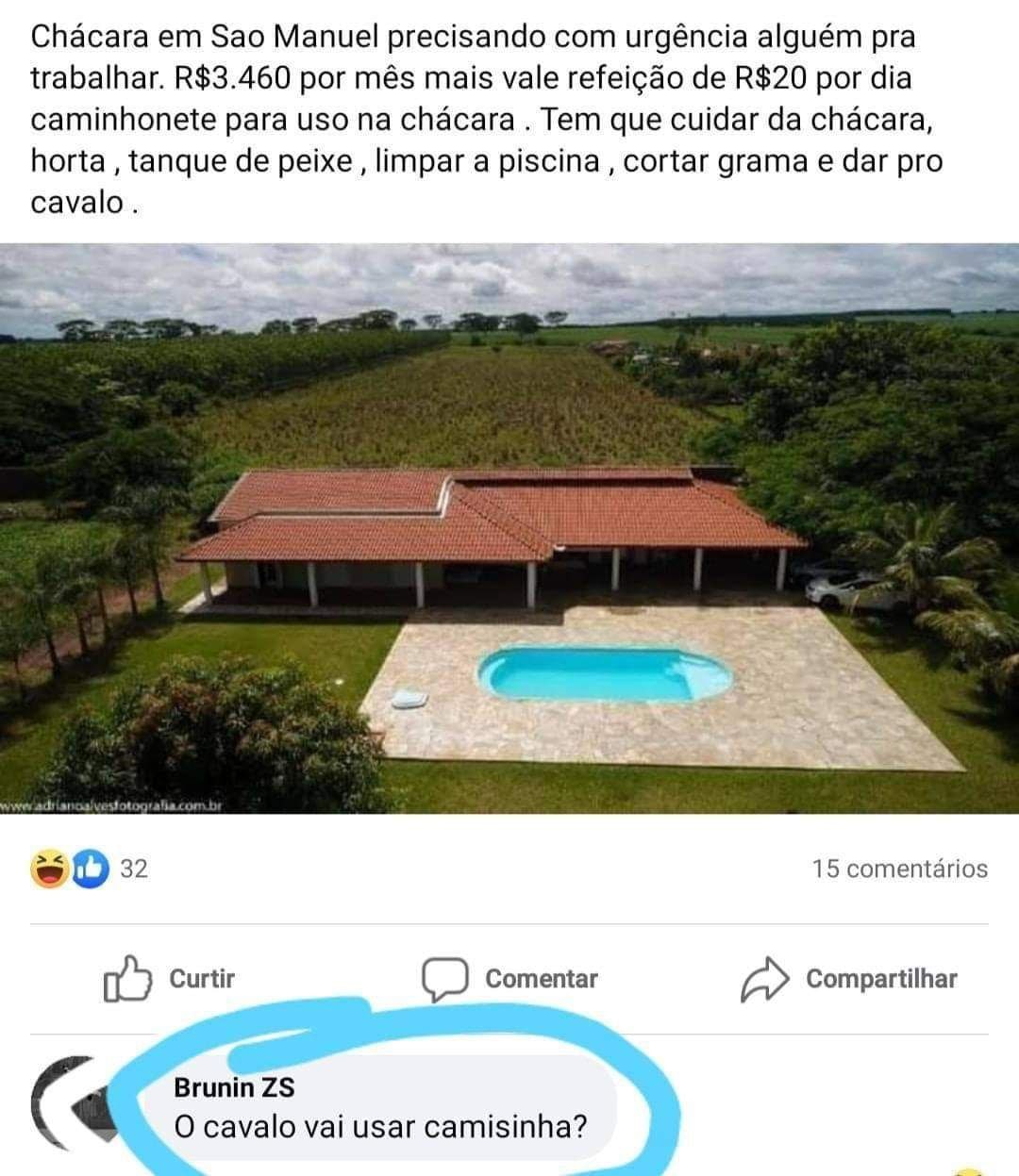Image resolution: width=1019 pixels, height=1176 pixels.
Task: Share the post via Compartilhar
Action: [848, 979]
